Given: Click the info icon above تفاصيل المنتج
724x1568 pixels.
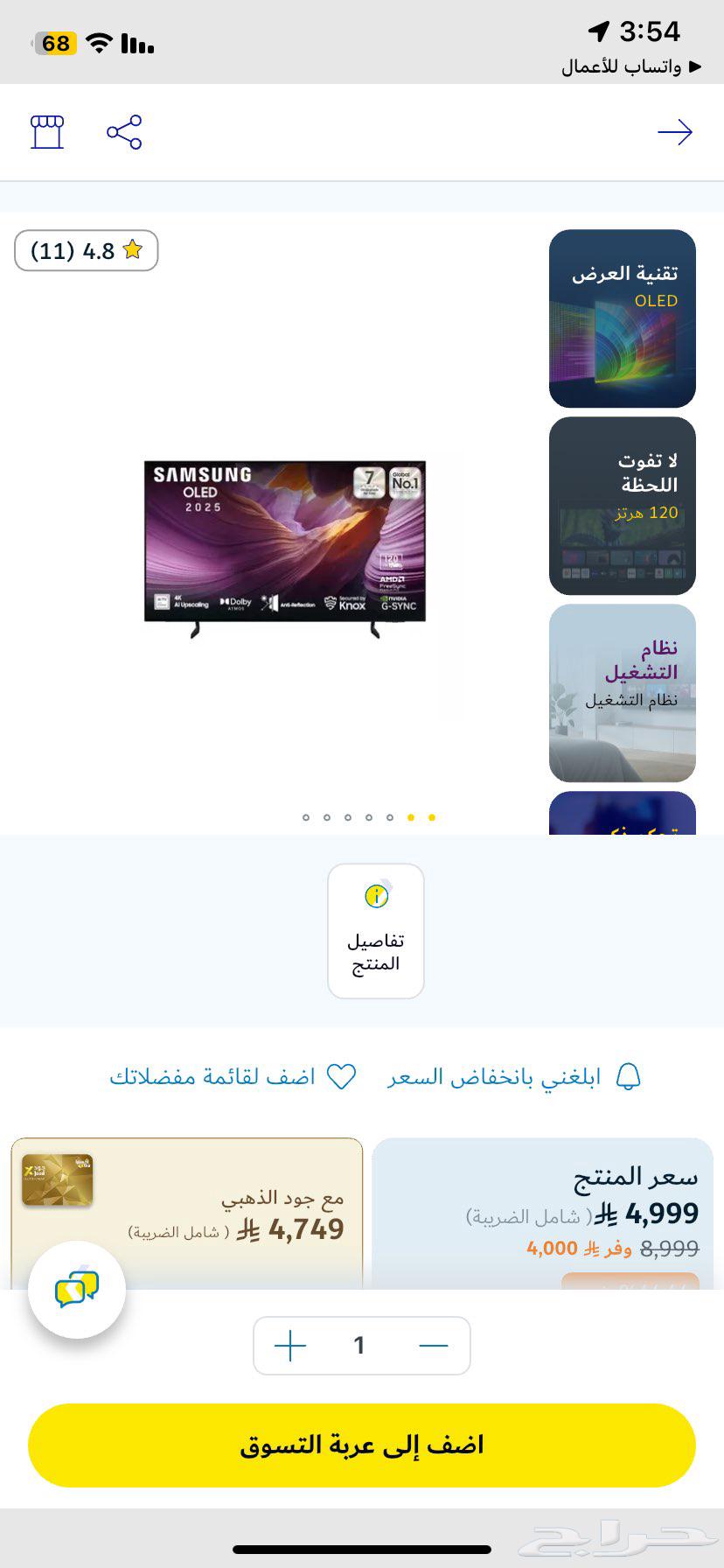Looking at the screenshot, I should pyautogui.click(x=375, y=896).
